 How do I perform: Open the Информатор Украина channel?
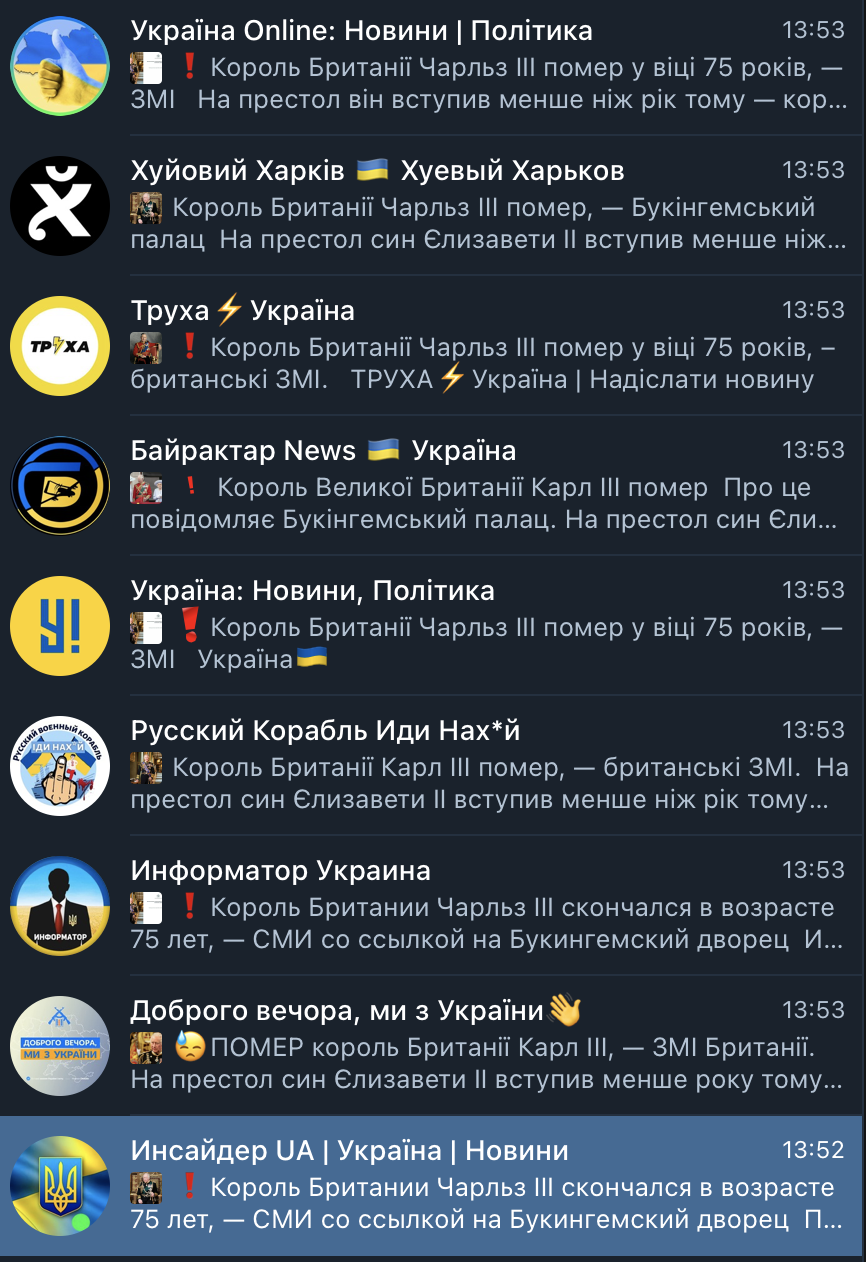click(x=432, y=906)
